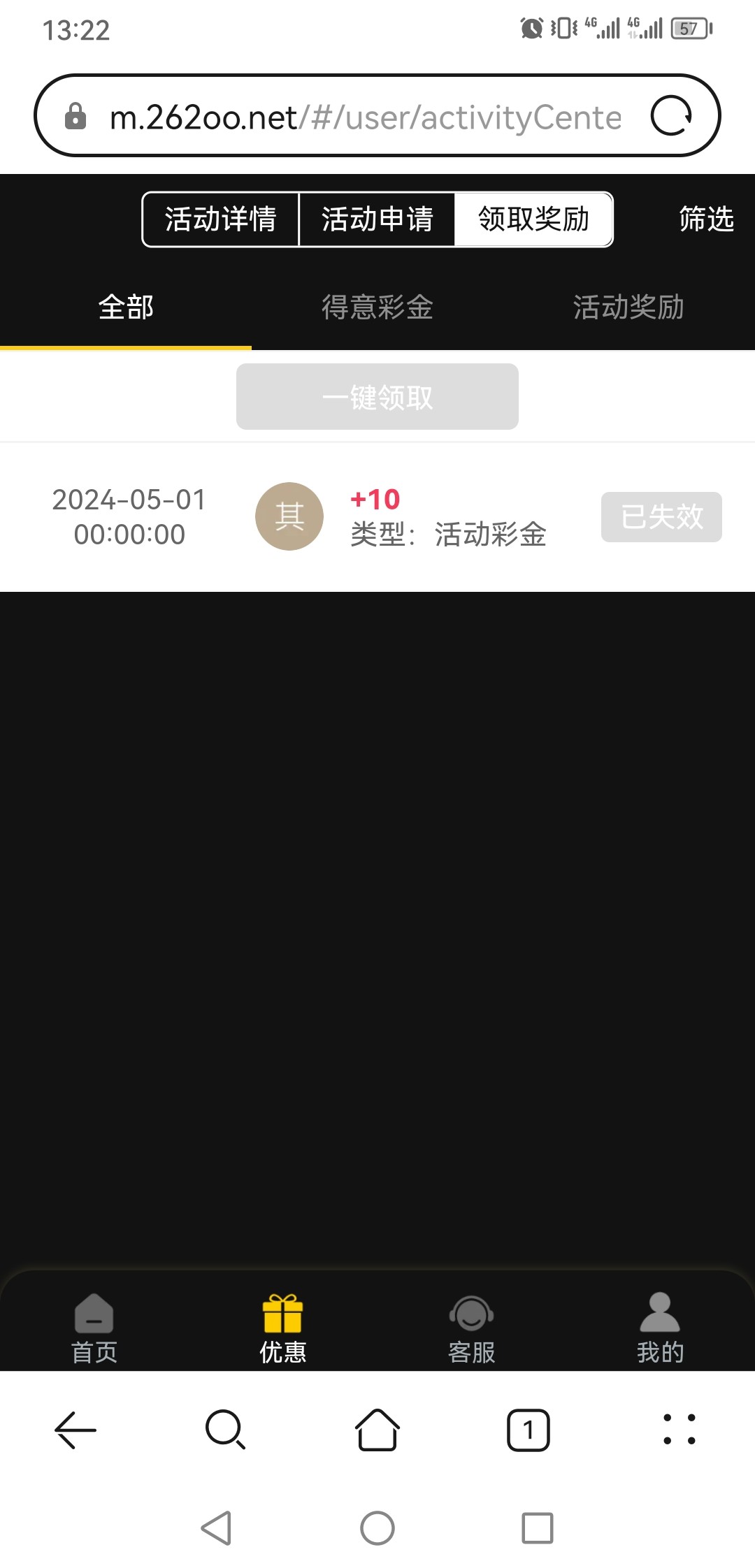This screenshot has width=755, height=1568.
Task: Open the 筛选 filter options
Action: pos(704,219)
